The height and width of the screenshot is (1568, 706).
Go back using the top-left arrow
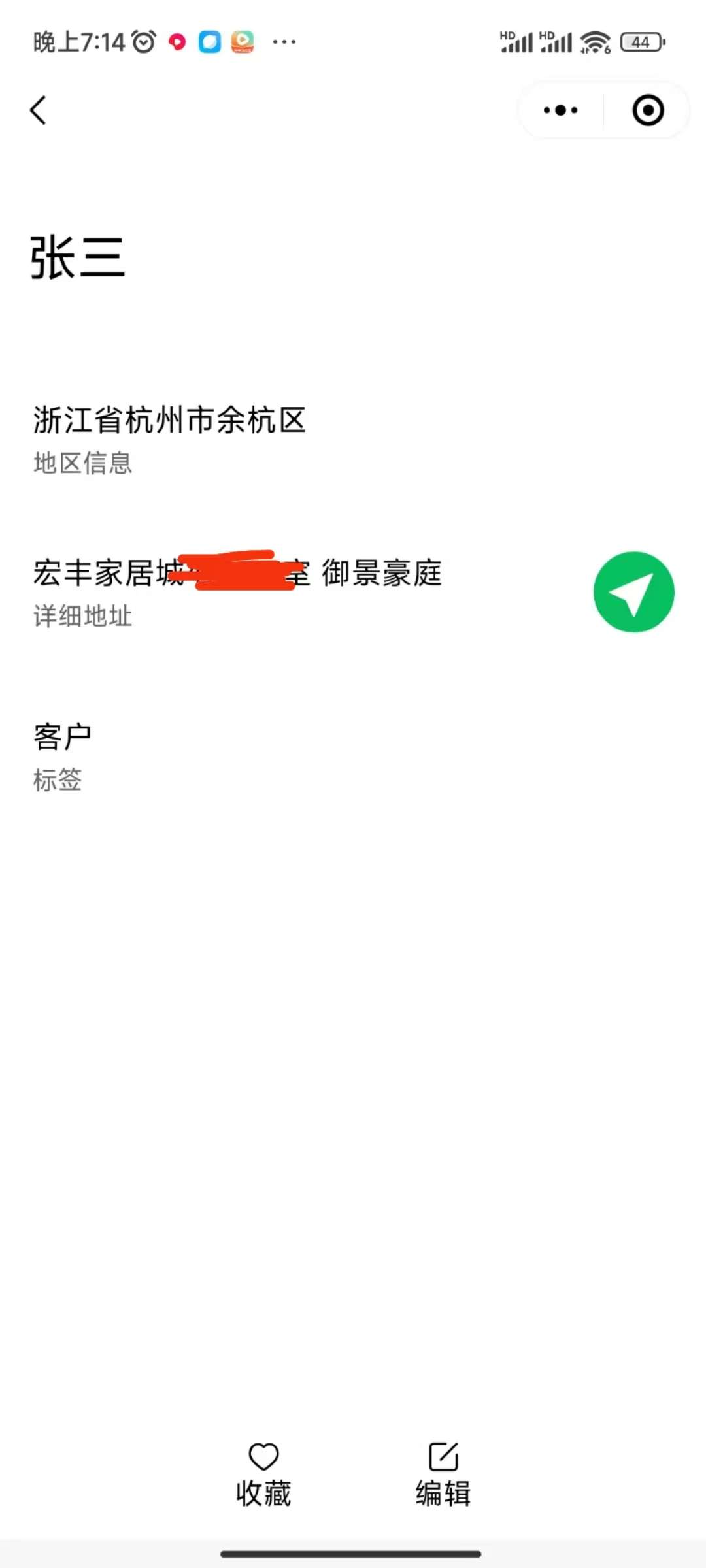click(39, 110)
